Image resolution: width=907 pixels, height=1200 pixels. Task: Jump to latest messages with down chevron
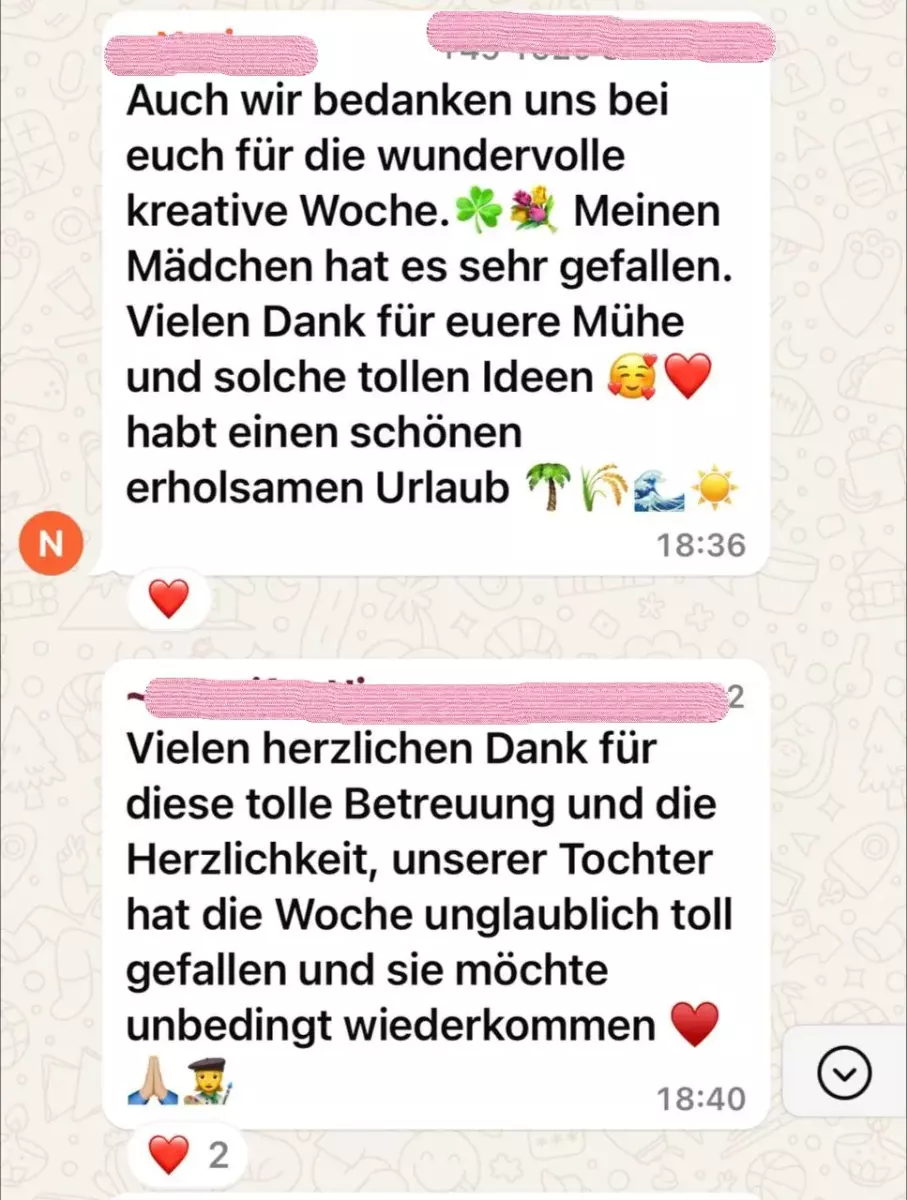[844, 1073]
